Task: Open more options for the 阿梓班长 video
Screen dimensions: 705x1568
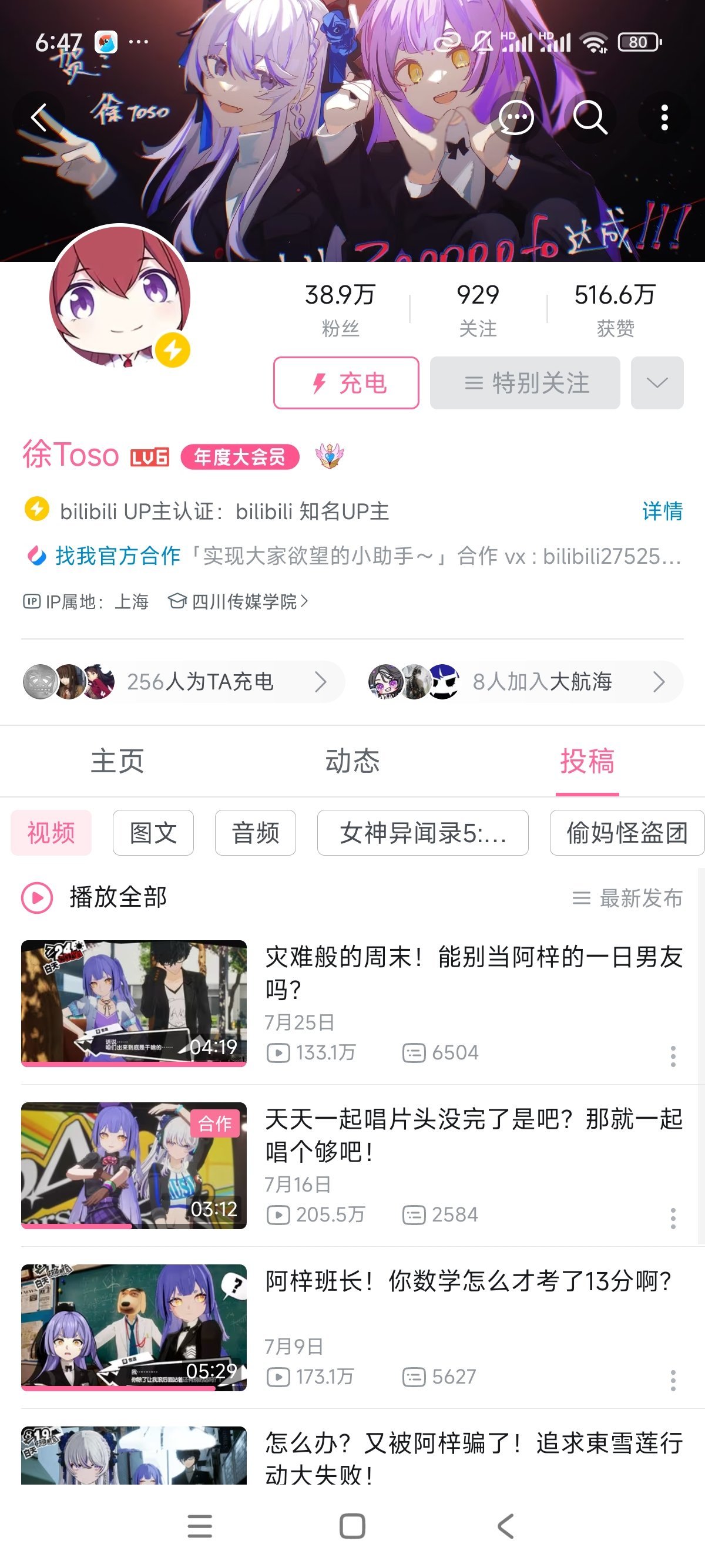Action: pos(673,1381)
